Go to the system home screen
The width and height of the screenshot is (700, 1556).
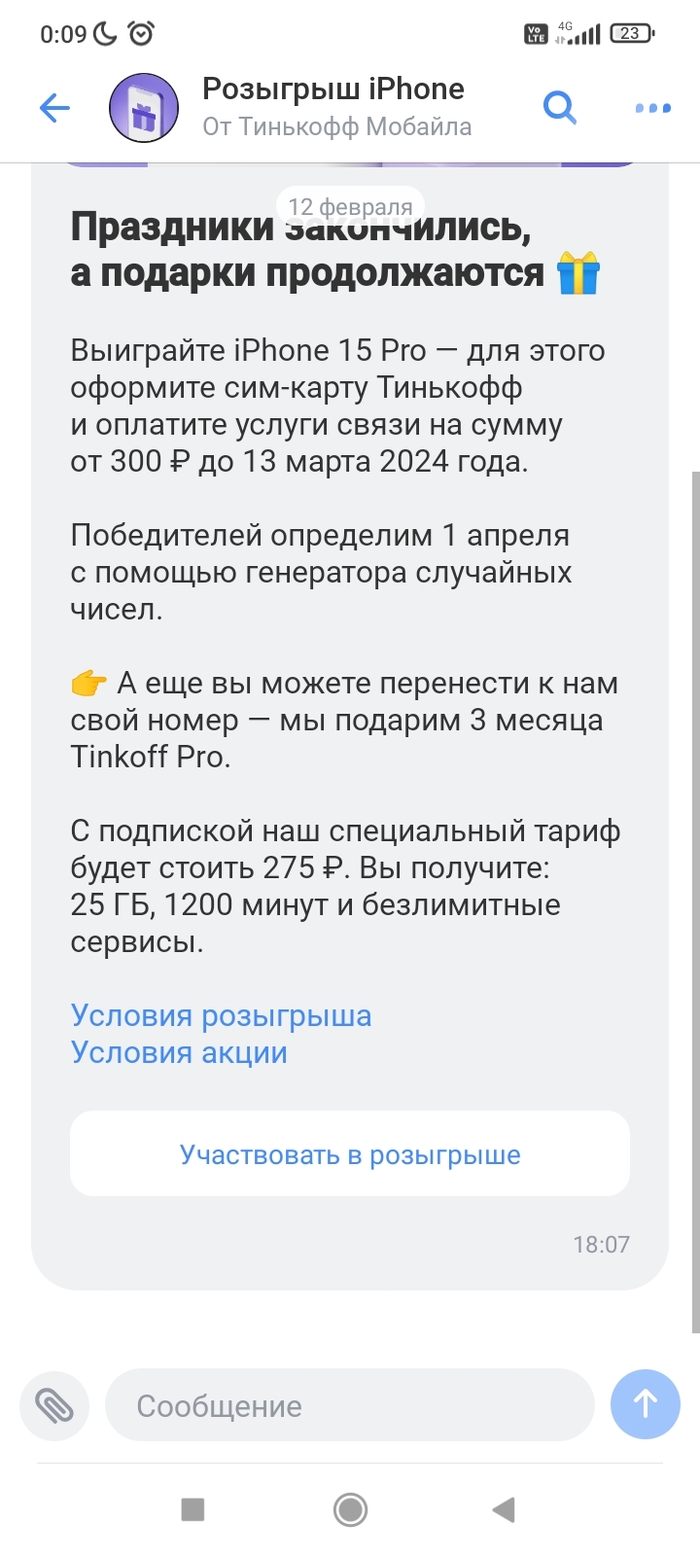click(x=350, y=1509)
